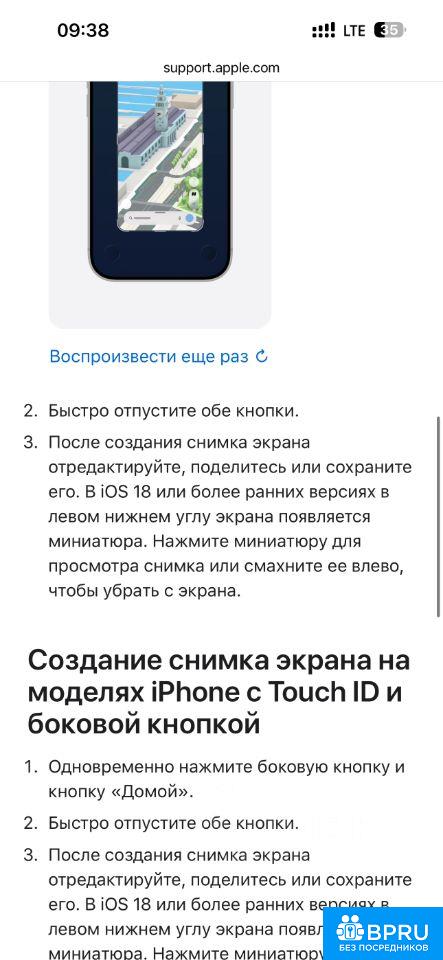443x960 pixels.
Task: Tap the 'Воспроизвести еще раз' replay link
Action: [x=158, y=356]
